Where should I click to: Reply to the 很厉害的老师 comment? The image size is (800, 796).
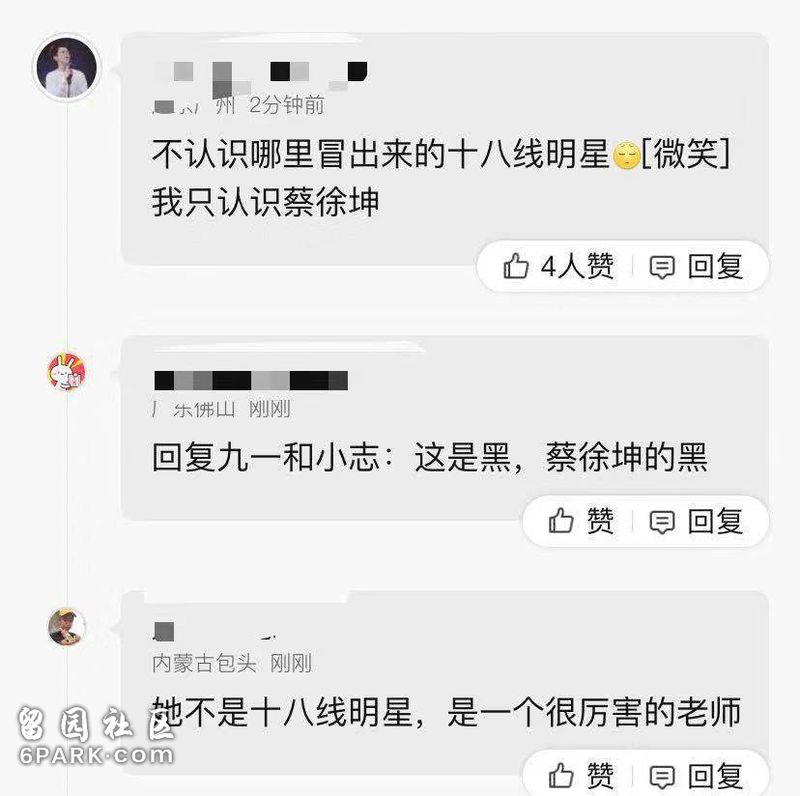696,776
